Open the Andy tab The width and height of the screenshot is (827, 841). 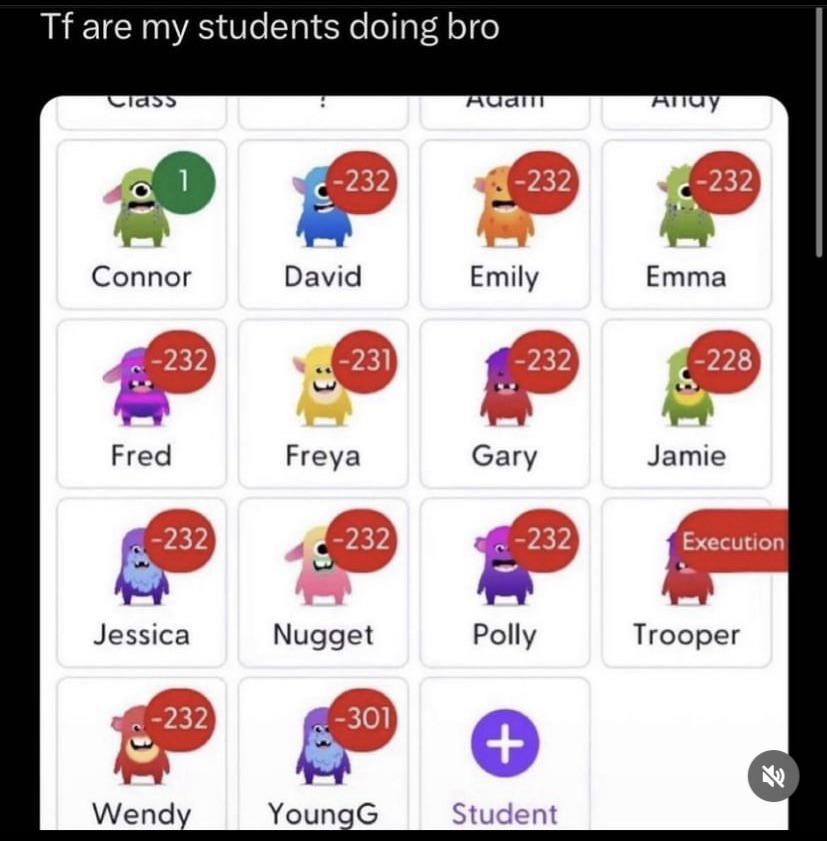686,100
